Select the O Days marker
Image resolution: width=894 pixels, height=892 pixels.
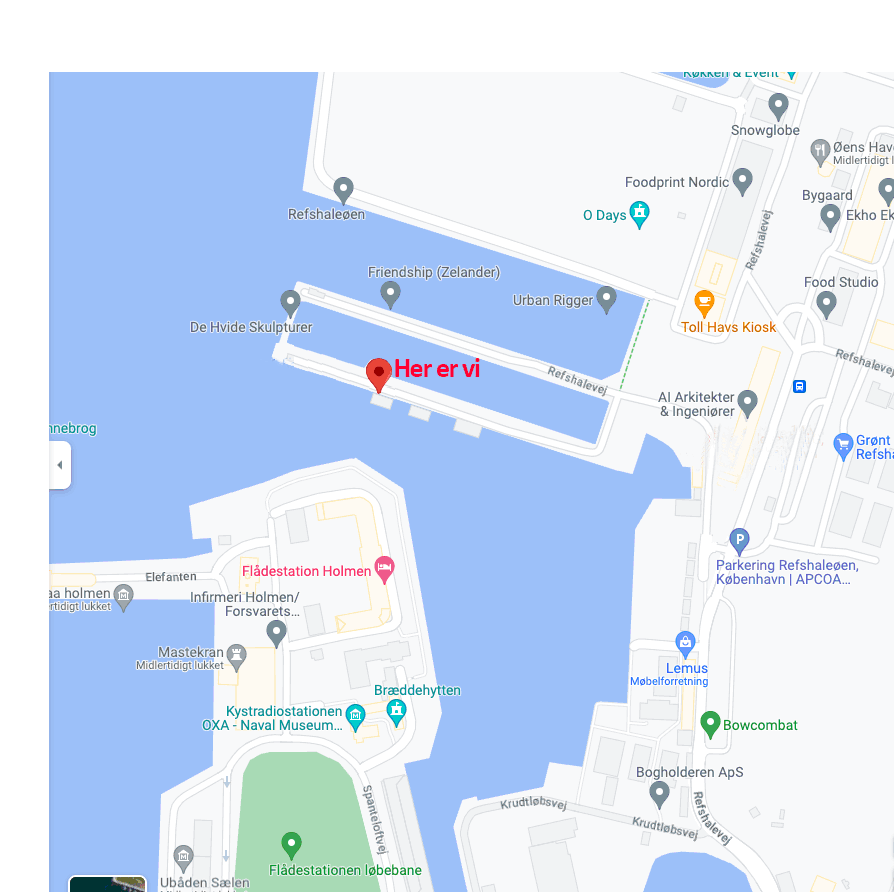click(x=640, y=213)
